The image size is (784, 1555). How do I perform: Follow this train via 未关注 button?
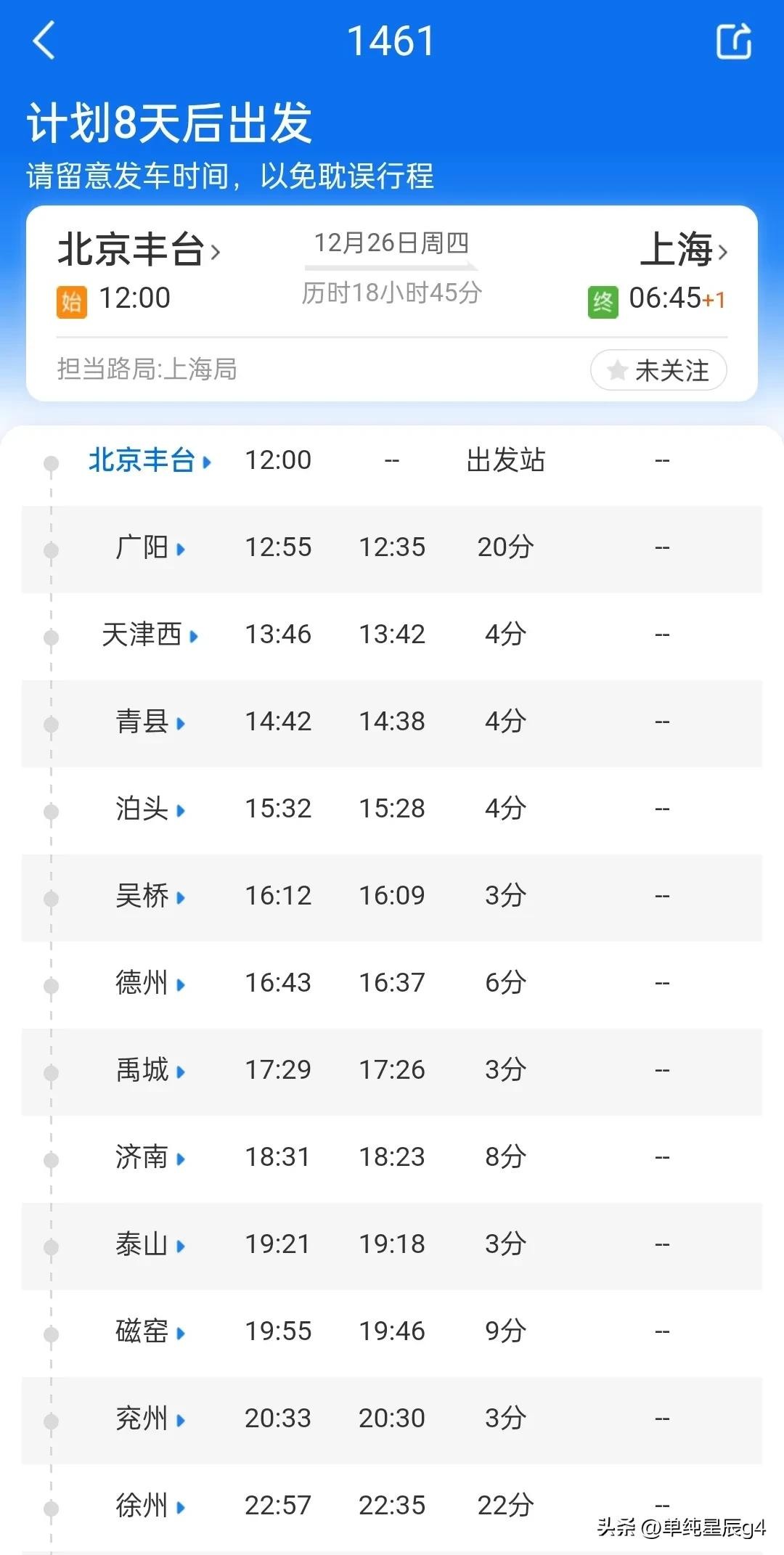pos(658,370)
